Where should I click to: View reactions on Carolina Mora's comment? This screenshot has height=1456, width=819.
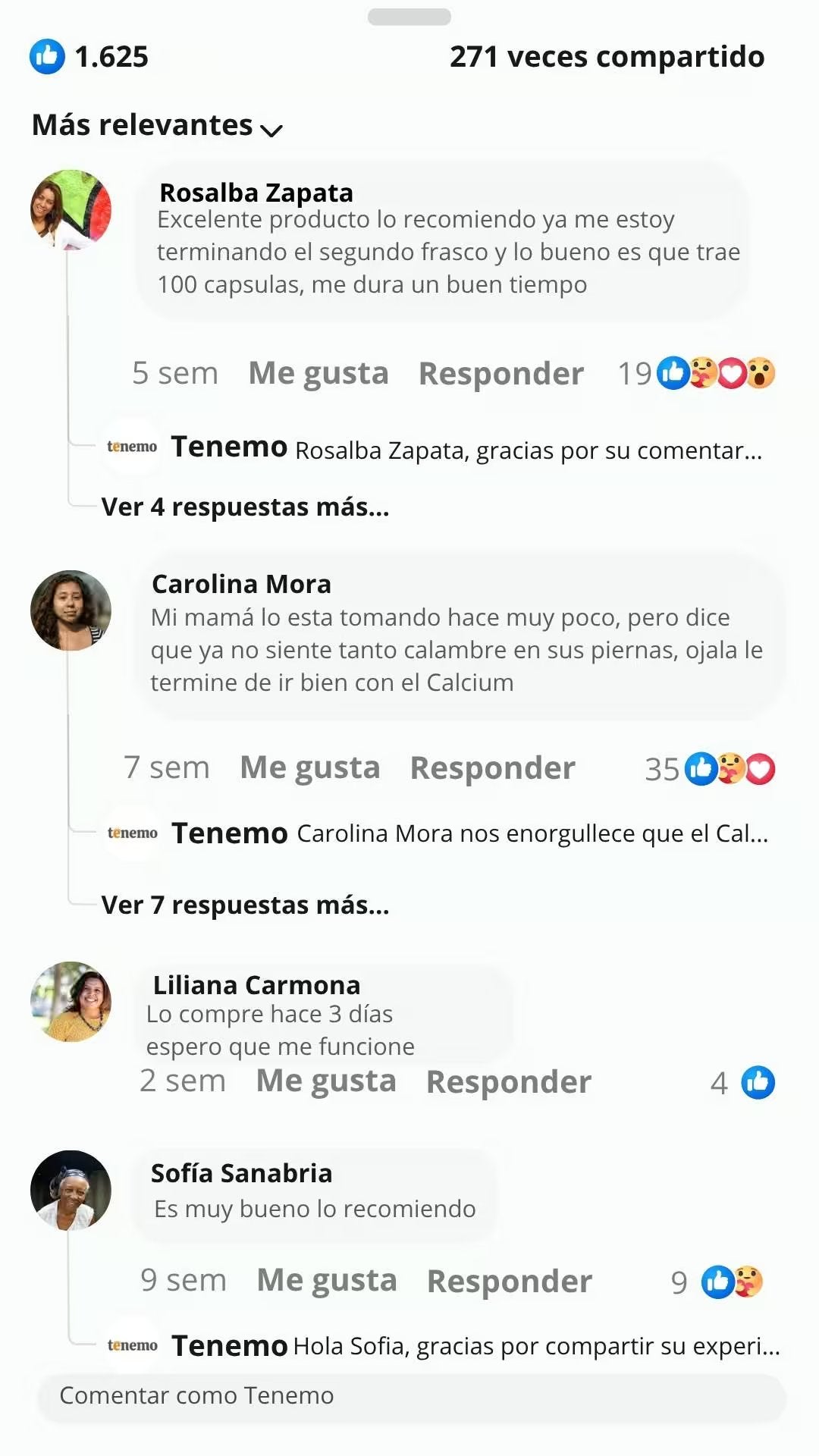(x=710, y=769)
